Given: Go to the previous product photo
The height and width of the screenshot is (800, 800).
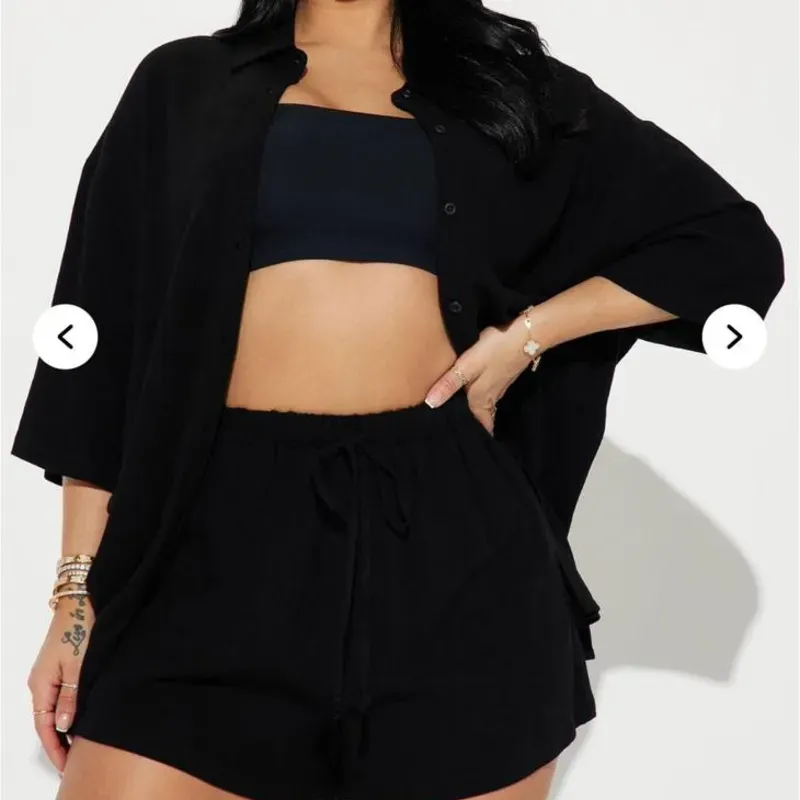Looking at the screenshot, I should 65,338.
